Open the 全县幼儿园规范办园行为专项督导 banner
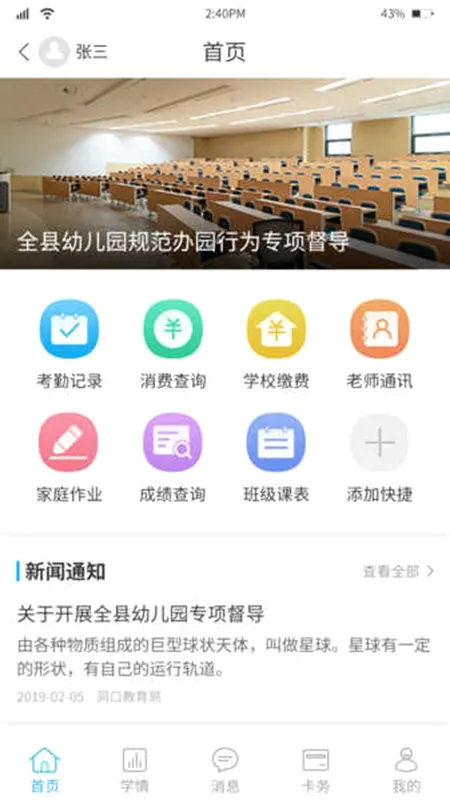This screenshot has width=450, height=800. [x=225, y=173]
